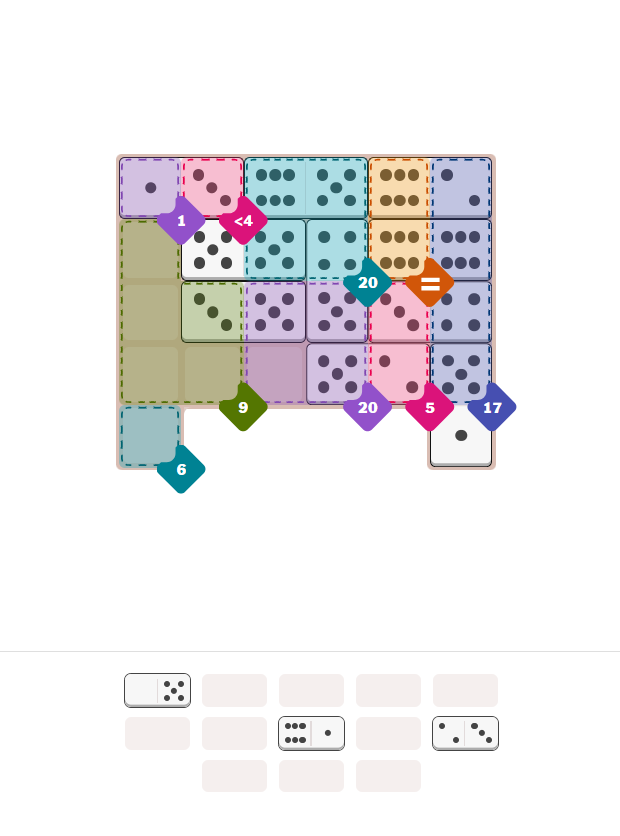Screen dimensions: 620x836
Task: Tap the empty mauve cell in purple region
Action: (274, 374)
